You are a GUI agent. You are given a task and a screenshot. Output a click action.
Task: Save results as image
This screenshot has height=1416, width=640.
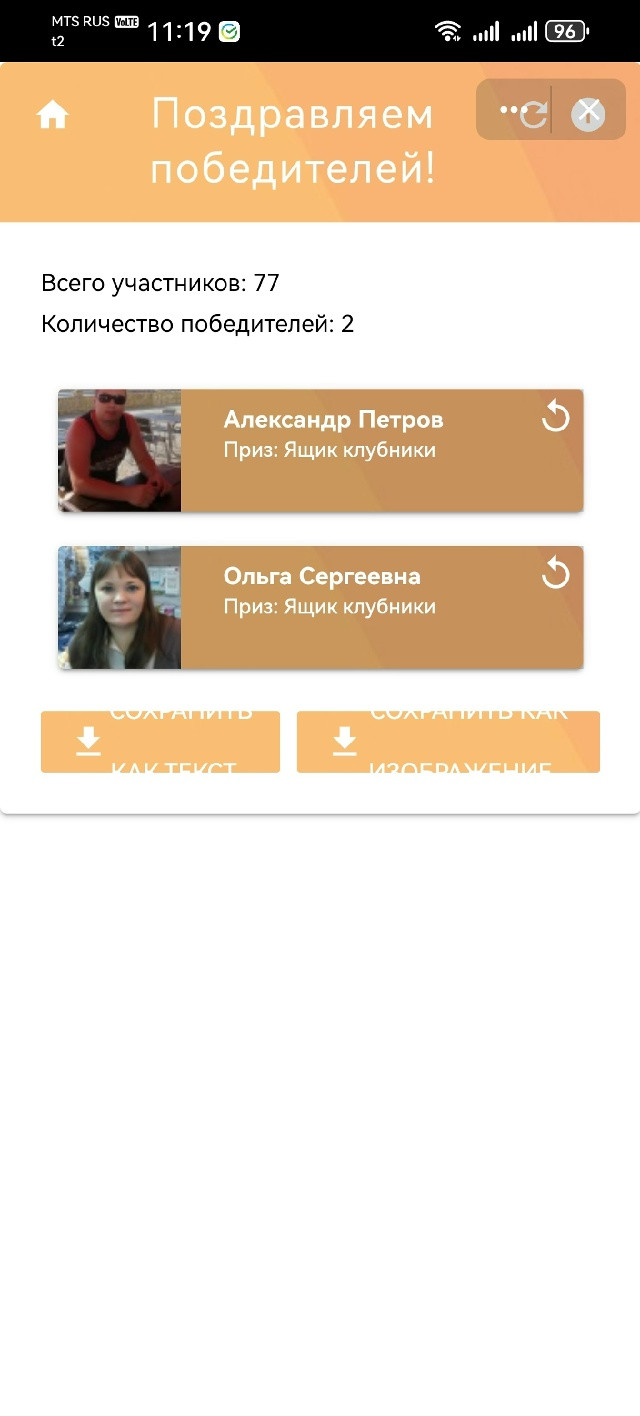click(x=448, y=742)
